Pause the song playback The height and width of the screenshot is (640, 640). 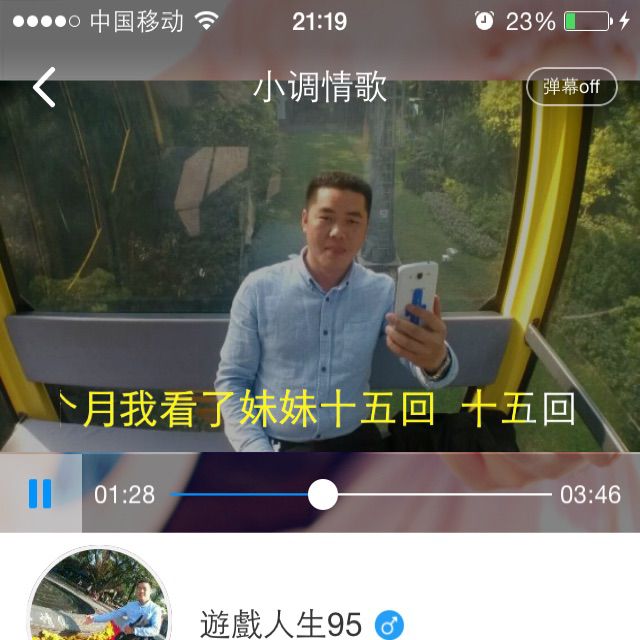(40, 493)
